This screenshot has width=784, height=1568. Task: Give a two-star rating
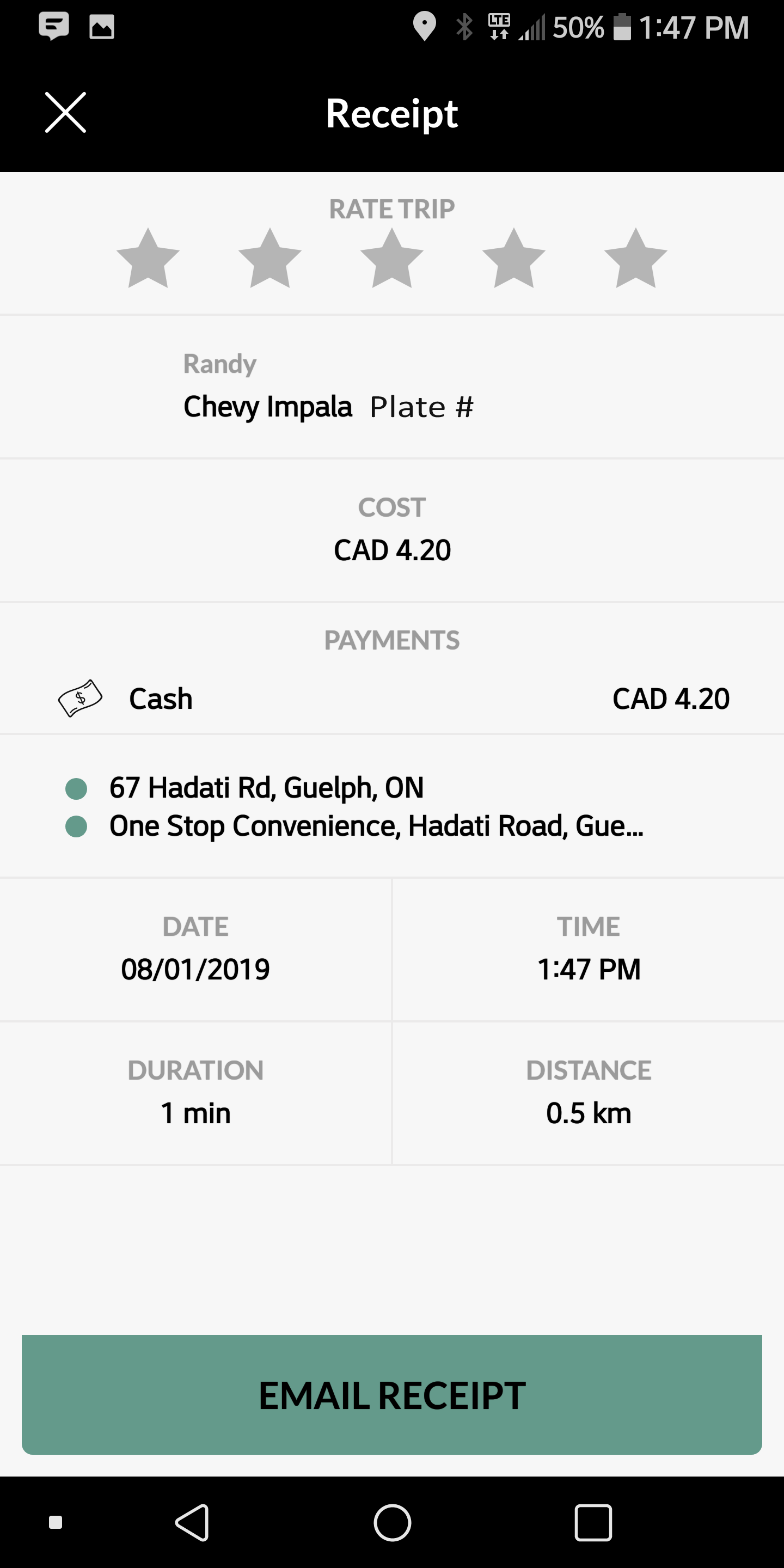click(x=269, y=261)
